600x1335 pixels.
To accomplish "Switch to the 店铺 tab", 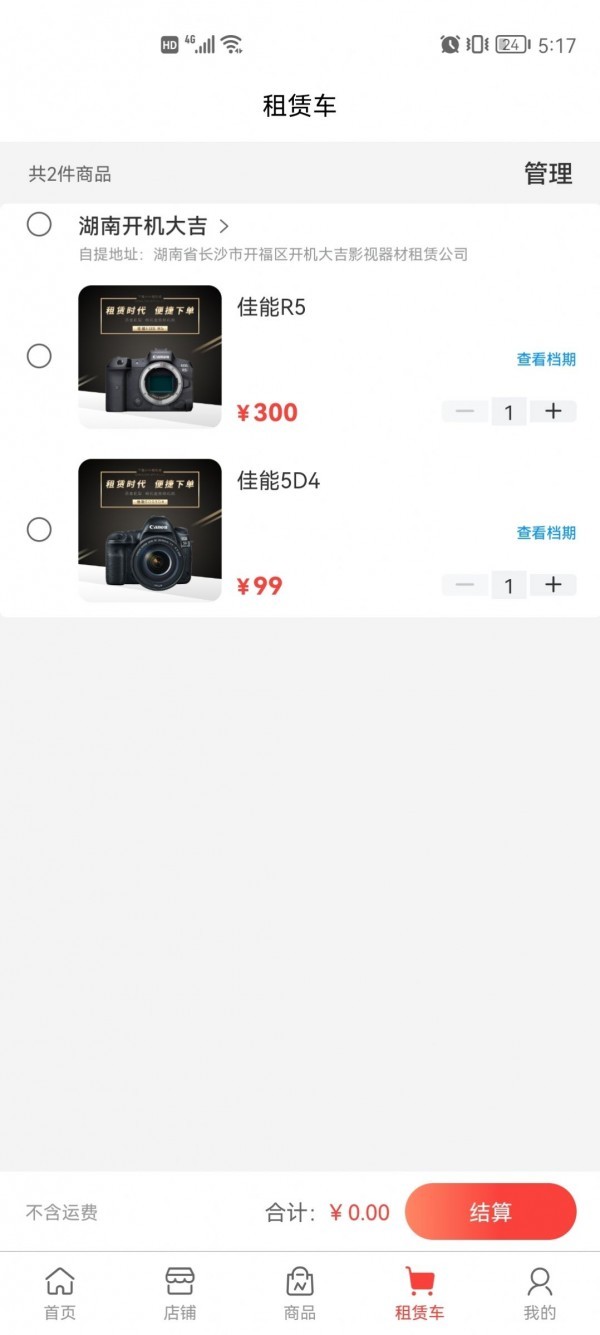I will (x=180, y=1293).
